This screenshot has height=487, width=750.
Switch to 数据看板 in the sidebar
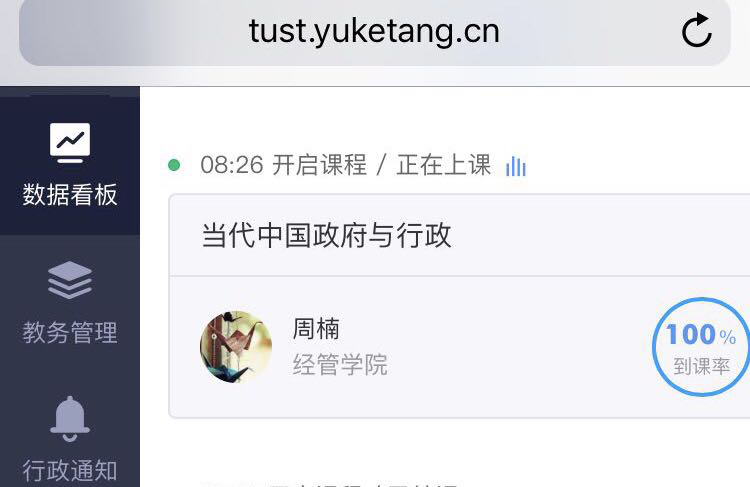click(70, 165)
